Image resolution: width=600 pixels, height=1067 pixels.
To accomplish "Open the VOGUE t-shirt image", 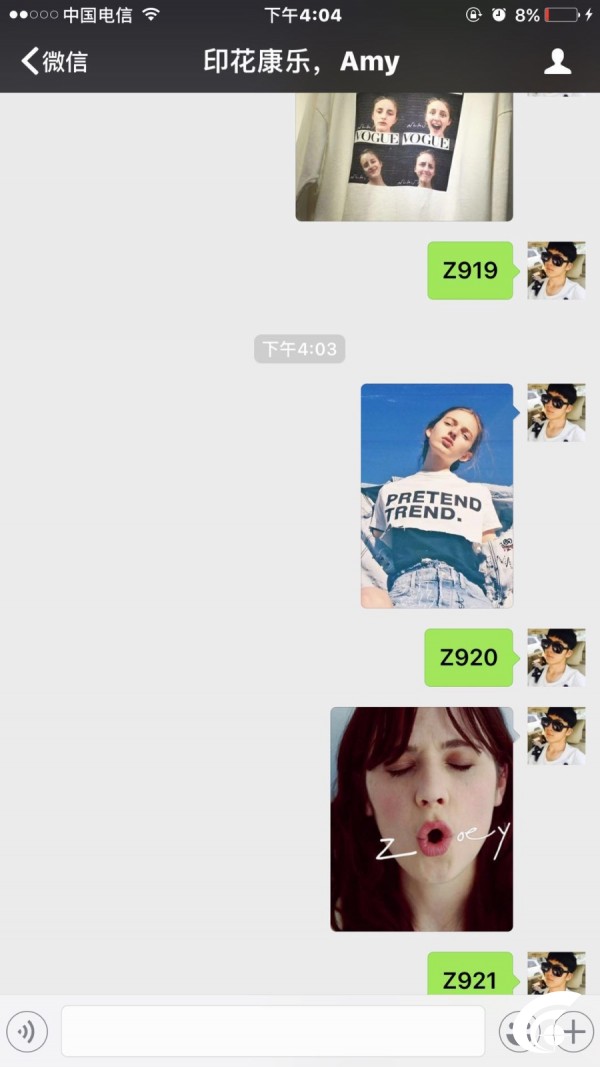I will pos(404,156).
